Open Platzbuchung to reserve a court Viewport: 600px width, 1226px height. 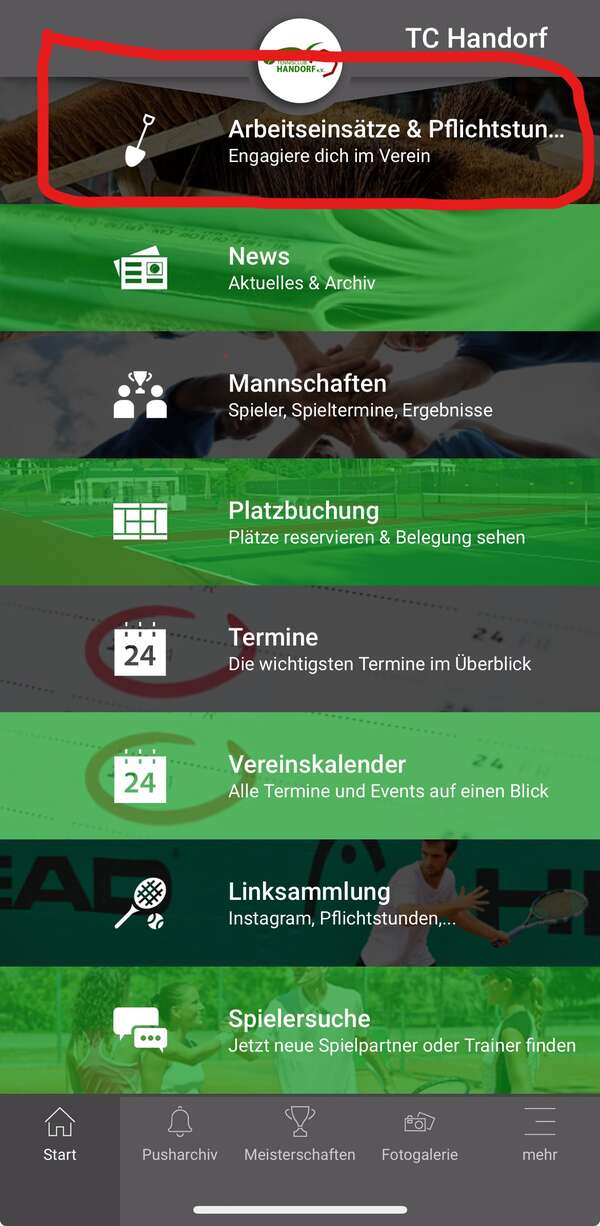(300, 522)
